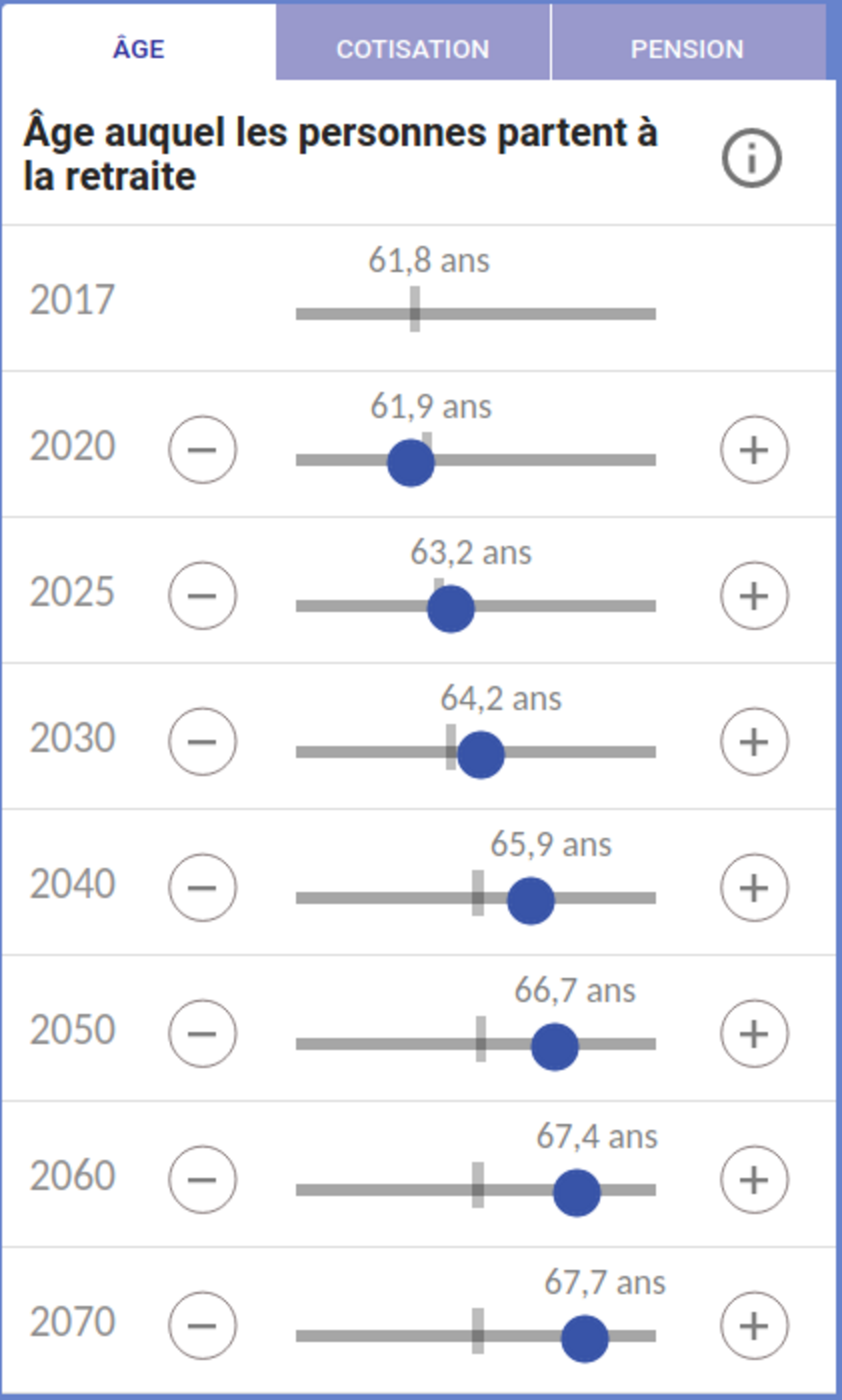Increase the 2070 retirement age
Screen dimensions: 842x1400
pos(754,1325)
